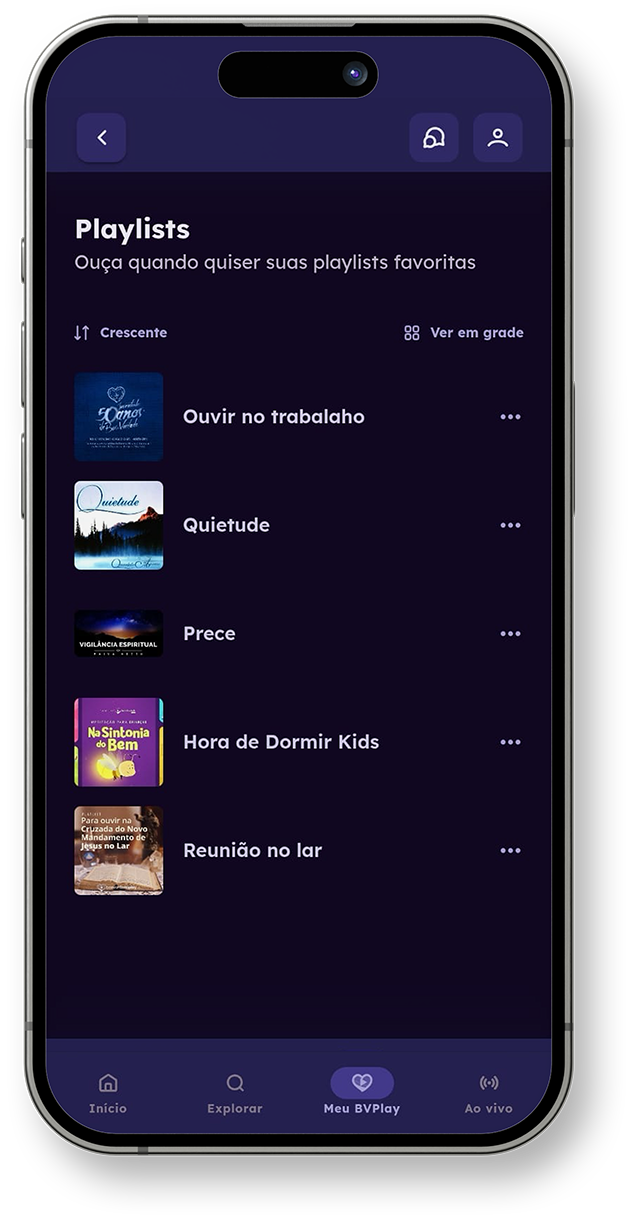Open the support headset icon
This screenshot has width=632, height=1219.
(x=433, y=138)
